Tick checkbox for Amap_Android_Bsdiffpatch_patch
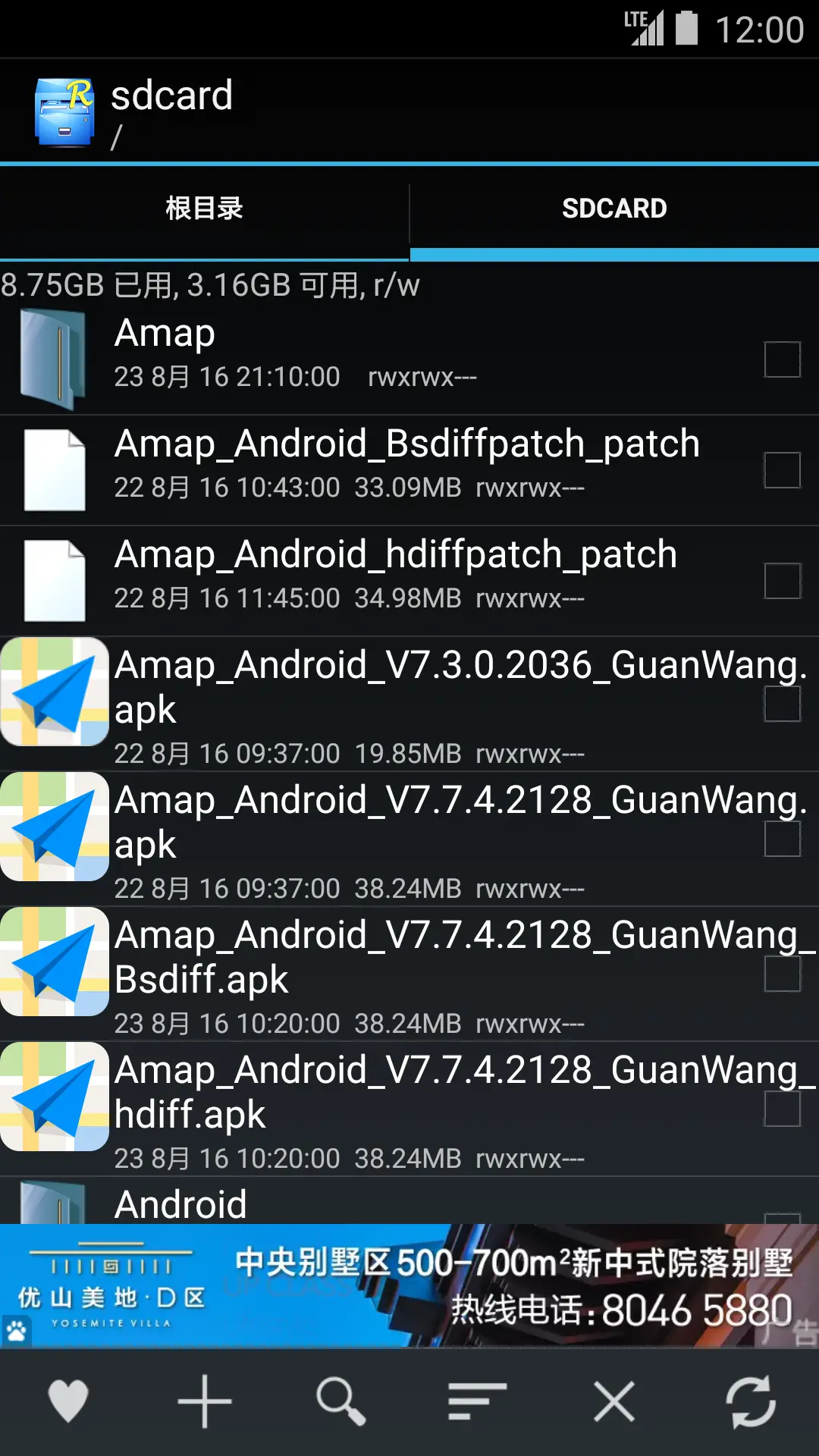Screen dimensions: 819x1456 pyautogui.click(x=782, y=470)
